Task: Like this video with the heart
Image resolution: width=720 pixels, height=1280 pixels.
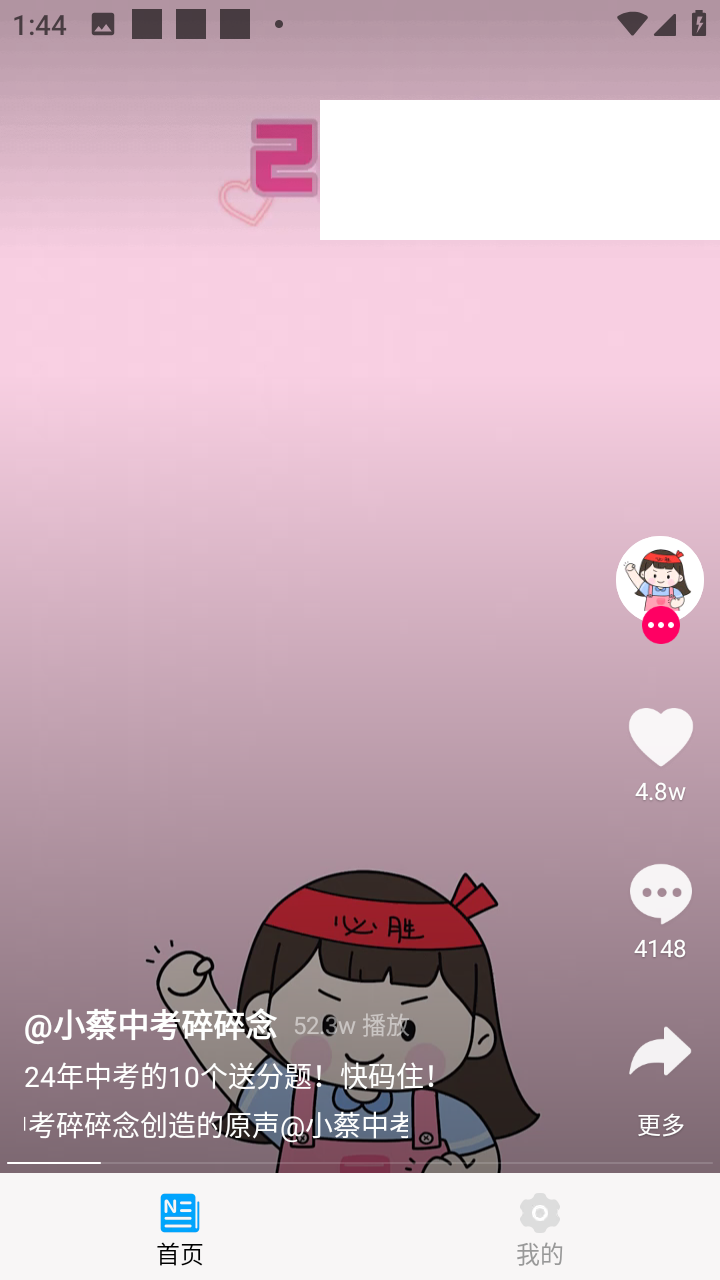Action: coord(660,737)
